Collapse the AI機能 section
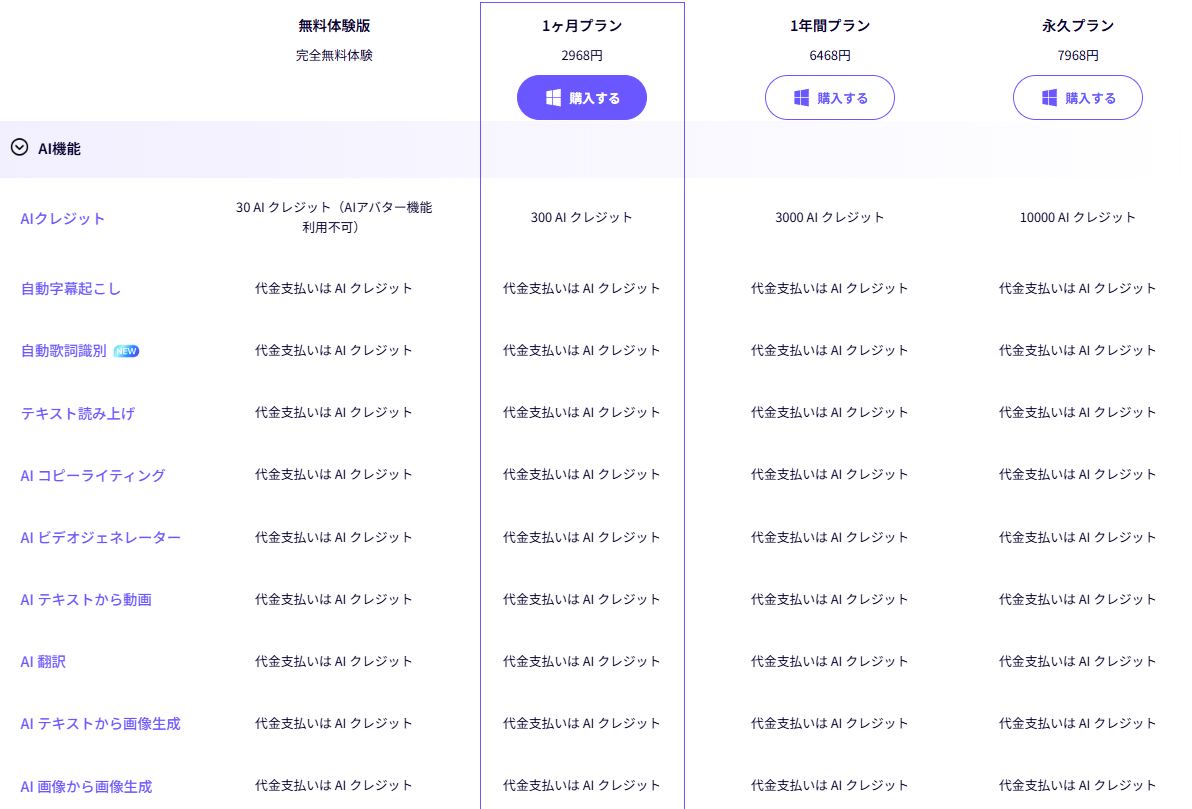This screenshot has height=809, width=1192. tap(19, 148)
